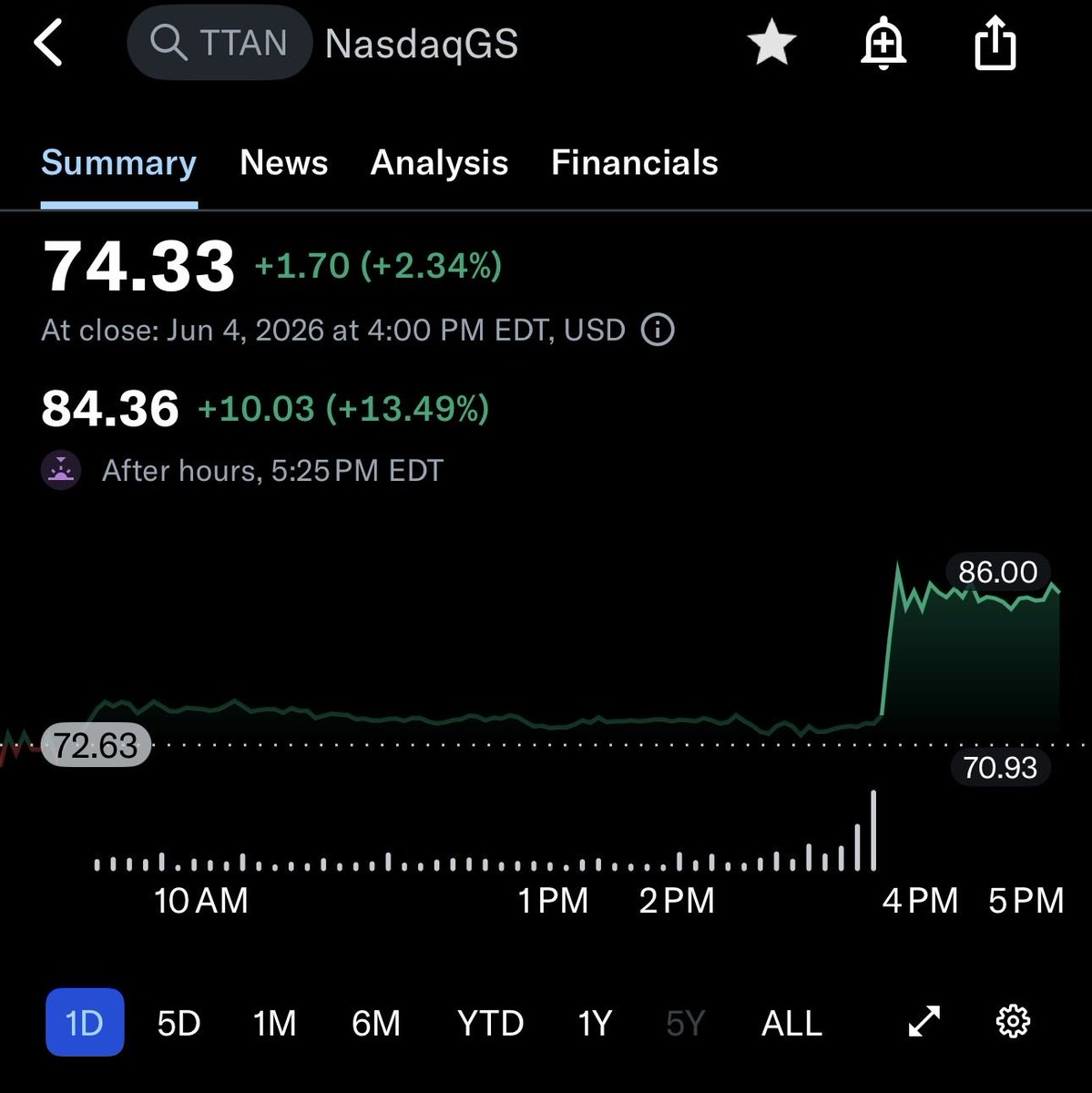The width and height of the screenshot is (1092, 1093).
Task: Share this TTAN quote
Action: [x=995, y=43]
